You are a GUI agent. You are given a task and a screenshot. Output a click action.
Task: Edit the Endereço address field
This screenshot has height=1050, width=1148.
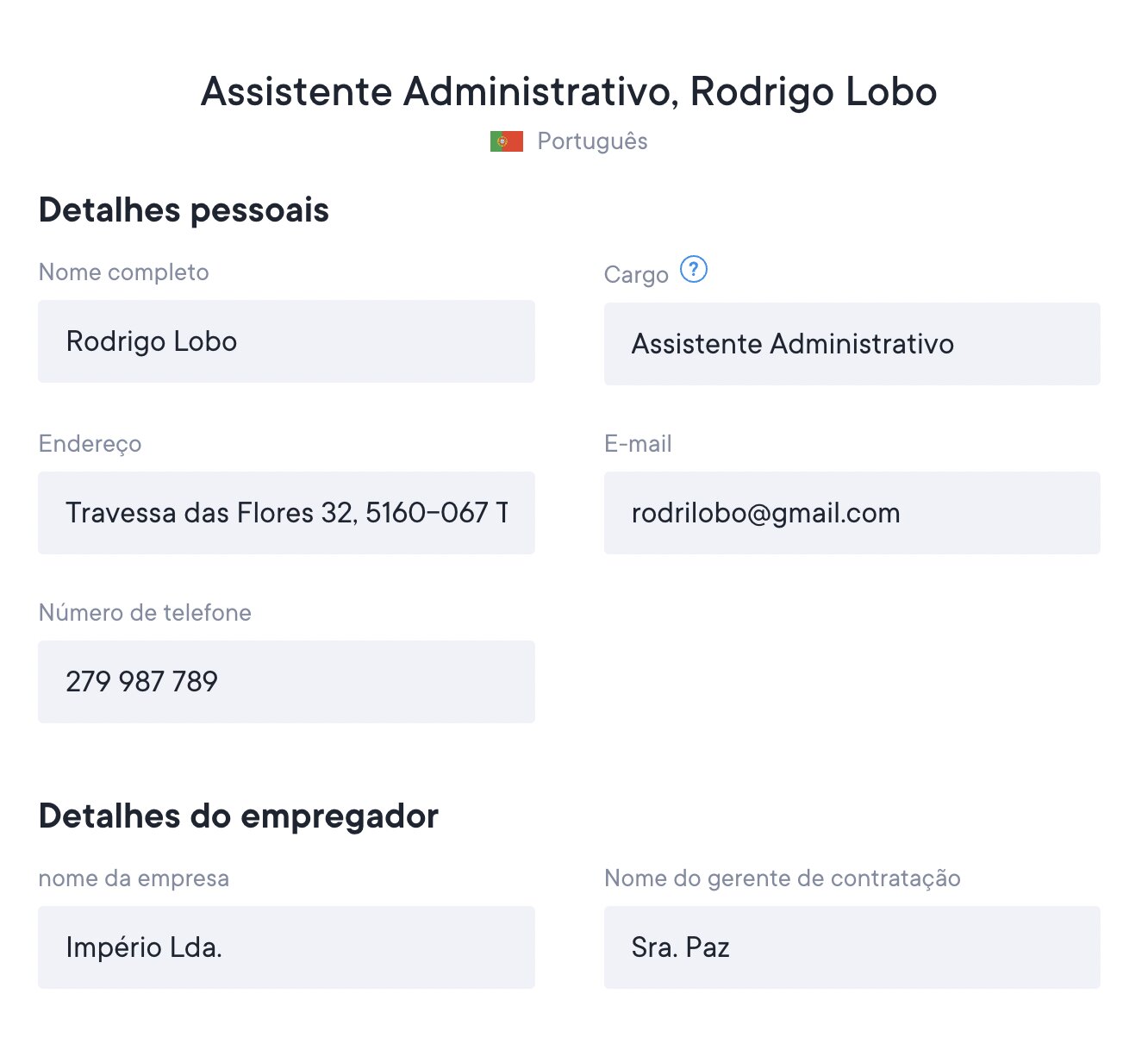[286, 513]
